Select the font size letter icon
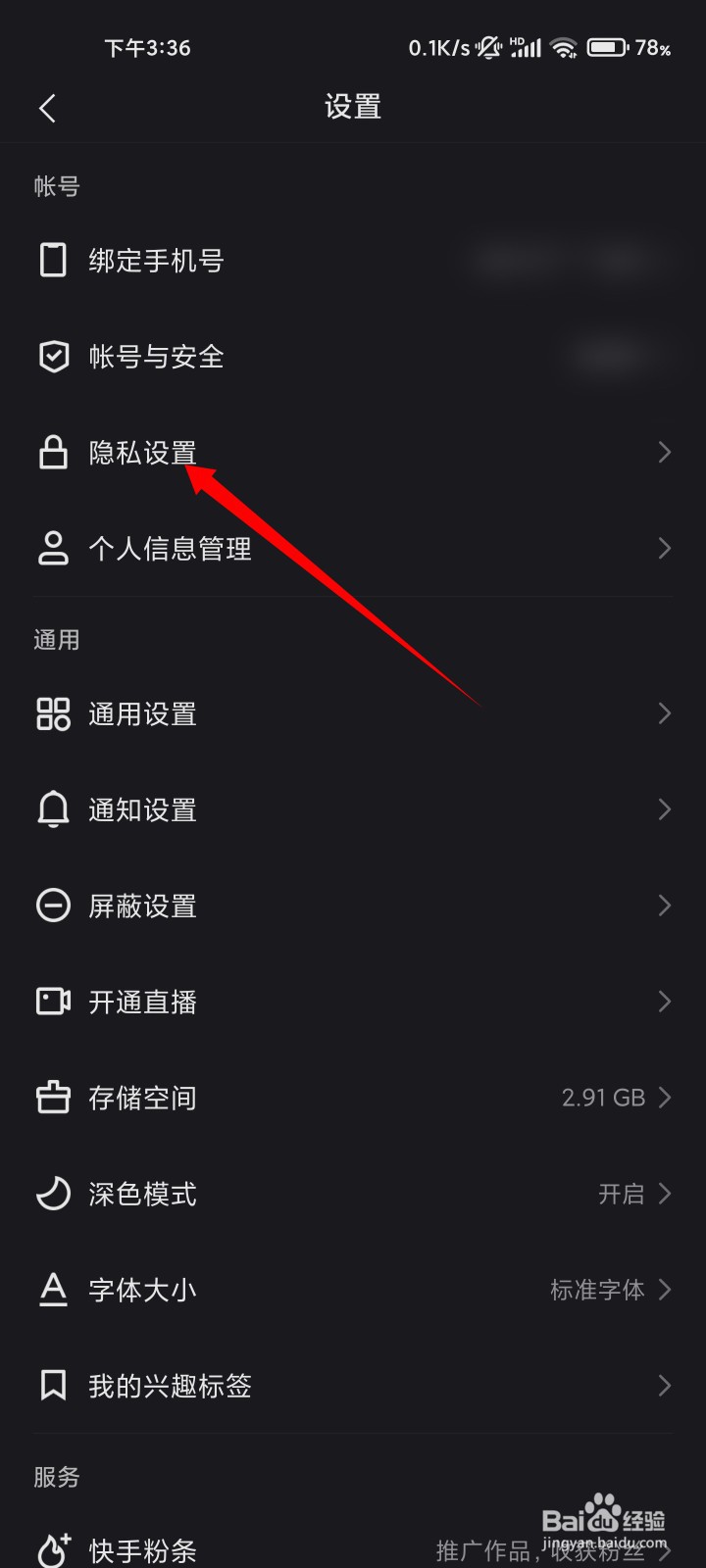Screen dimensions: 706x1568 coord(52,1290)
